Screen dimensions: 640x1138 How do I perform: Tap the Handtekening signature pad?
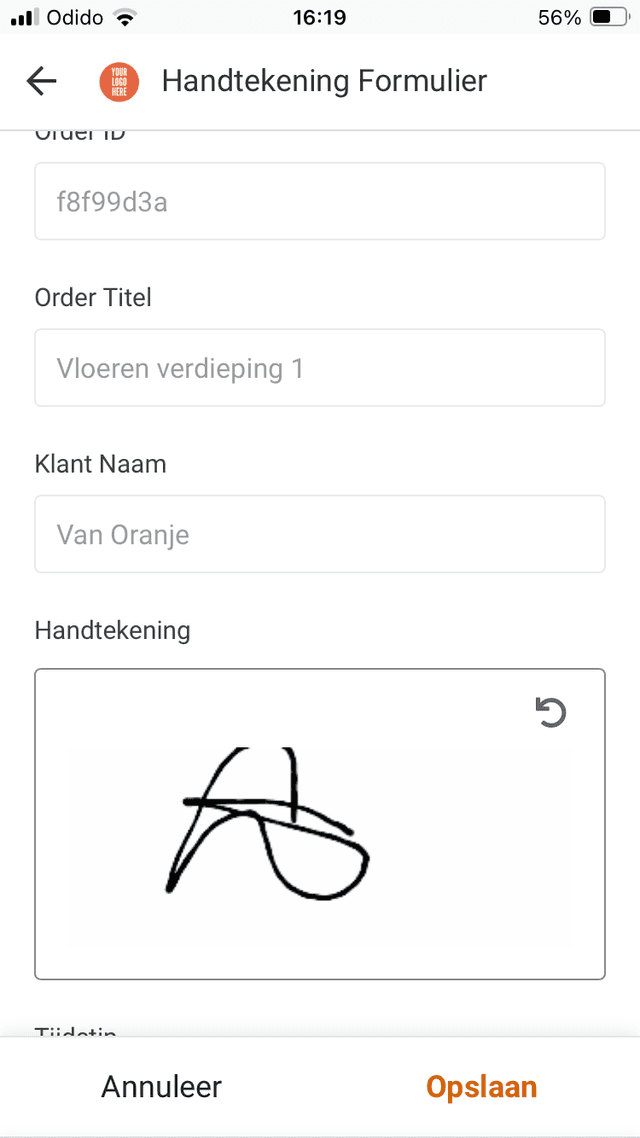[320, 824]
